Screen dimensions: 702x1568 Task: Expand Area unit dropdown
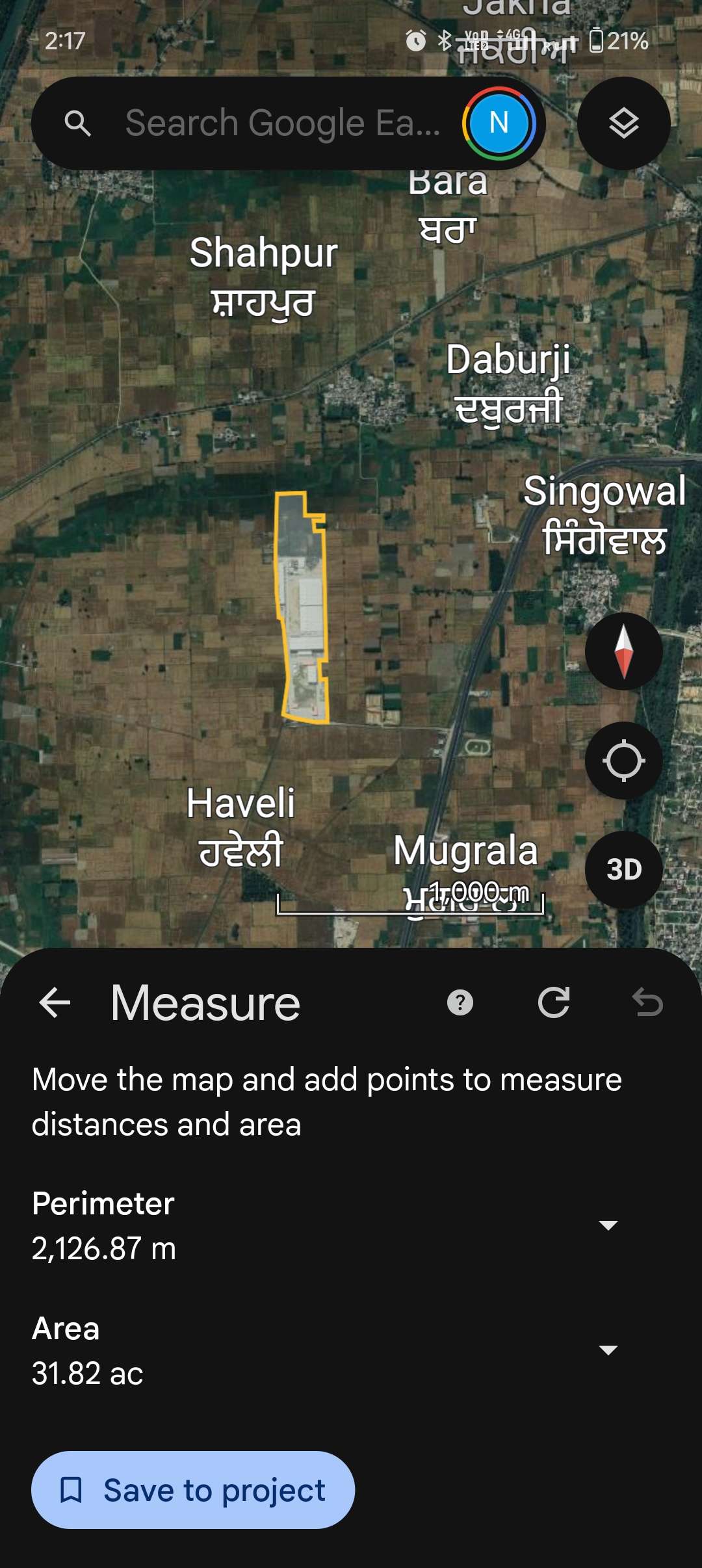point(608,1350)
